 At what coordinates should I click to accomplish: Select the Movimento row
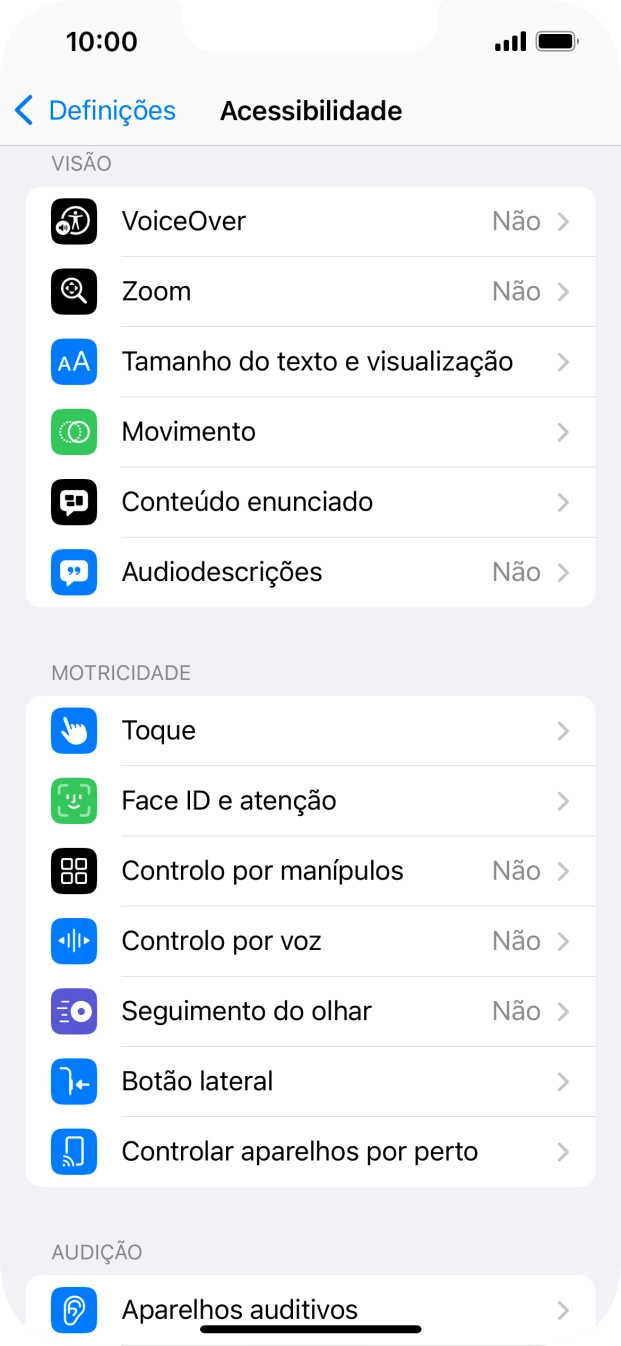pos(310,432)
